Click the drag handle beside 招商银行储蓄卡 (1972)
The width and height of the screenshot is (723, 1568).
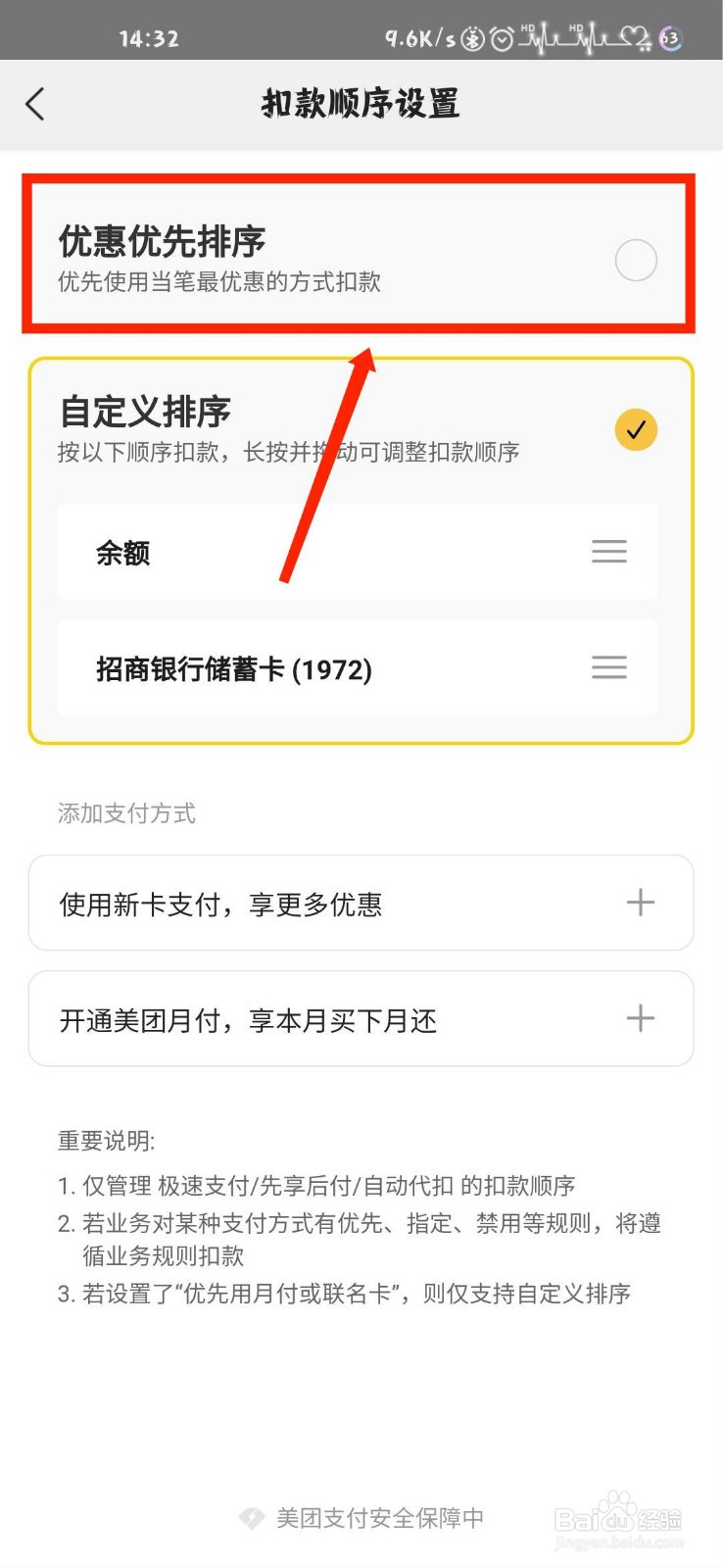tap(608, 668)
